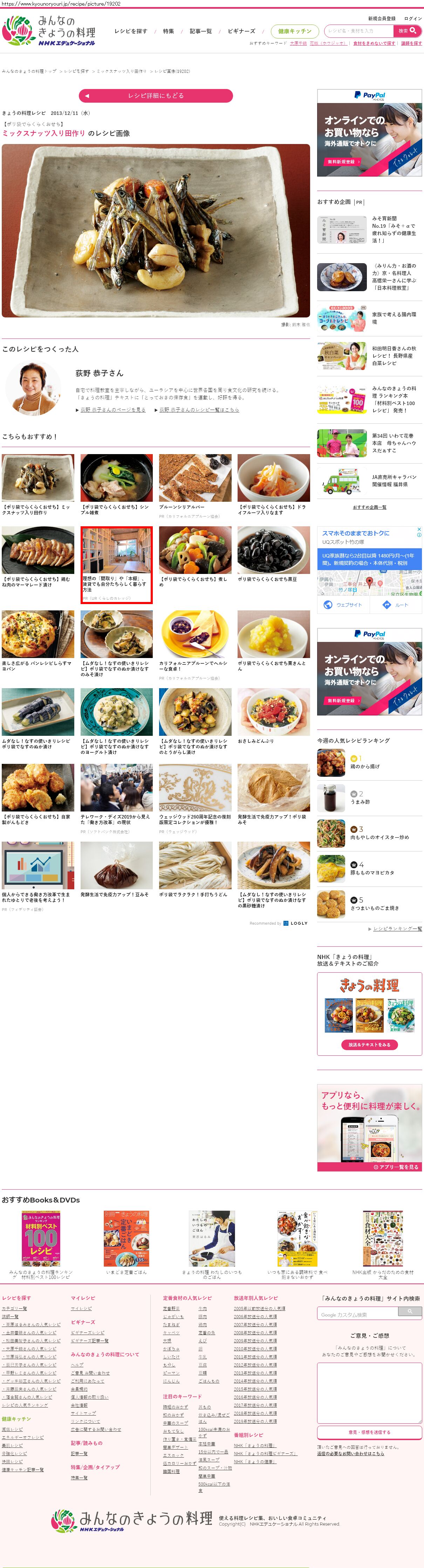Image resolution: width=424 pixels, height=1568 pixels.
Task: Tap the レシピ詳細にもどる button
Action: (156, 96)
